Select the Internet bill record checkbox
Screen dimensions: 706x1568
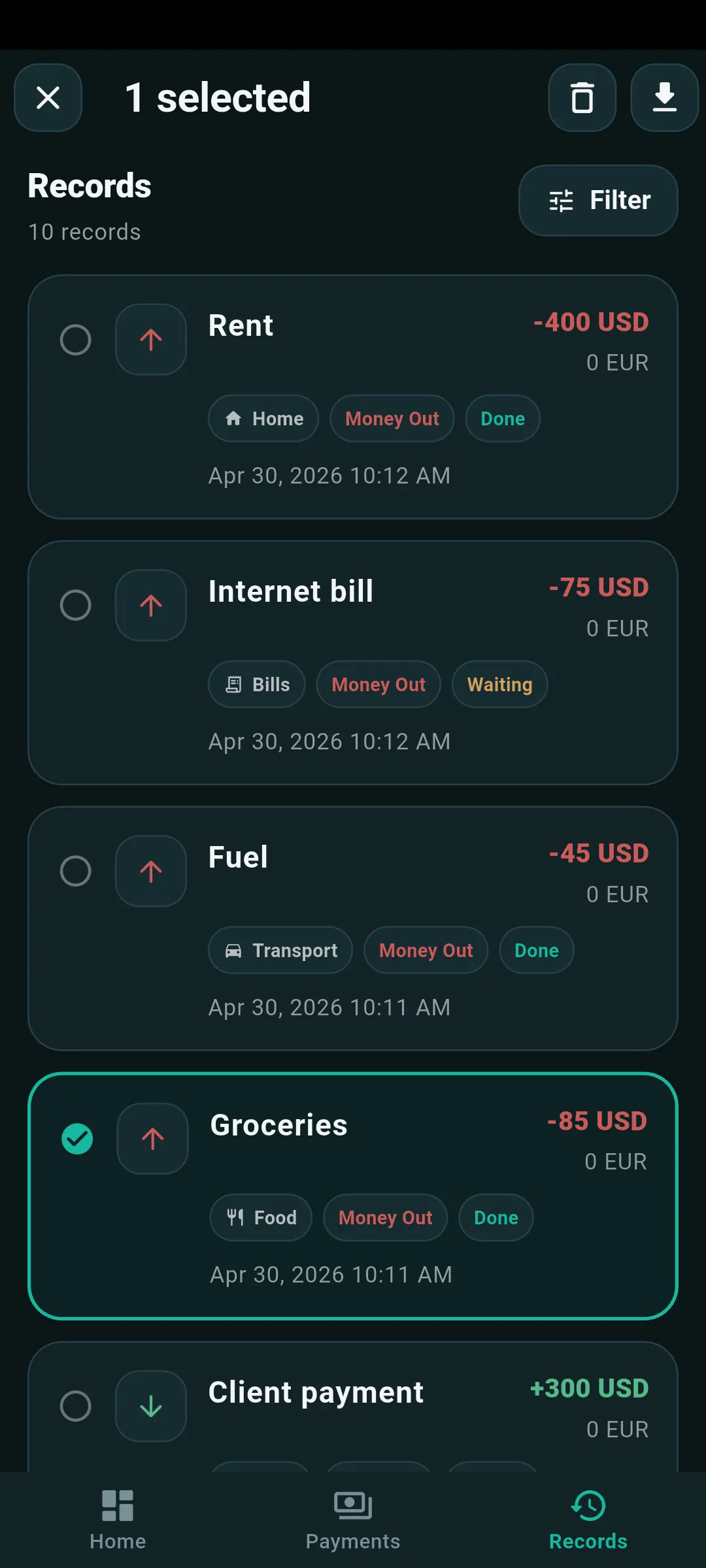(x=76, y=605)
